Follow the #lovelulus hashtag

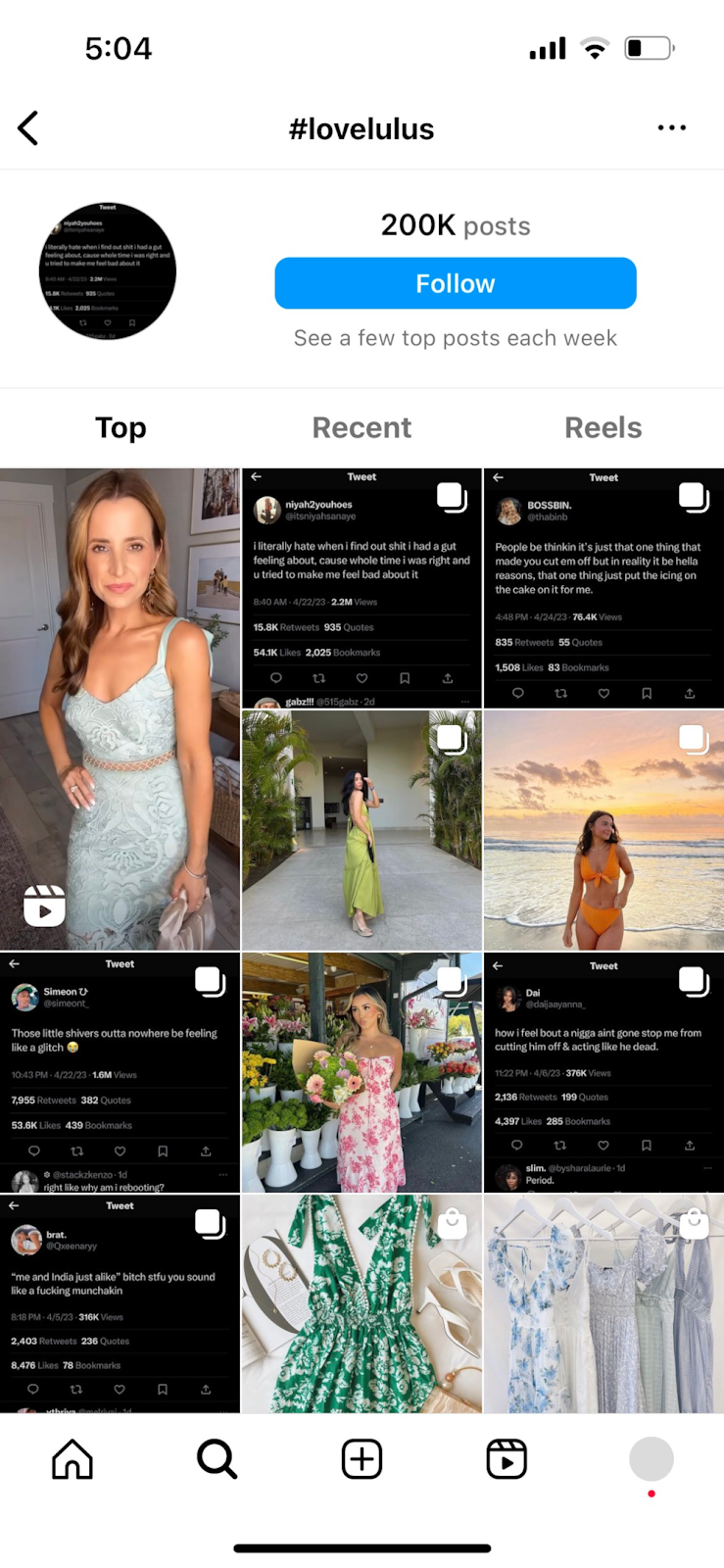(456, 283)
